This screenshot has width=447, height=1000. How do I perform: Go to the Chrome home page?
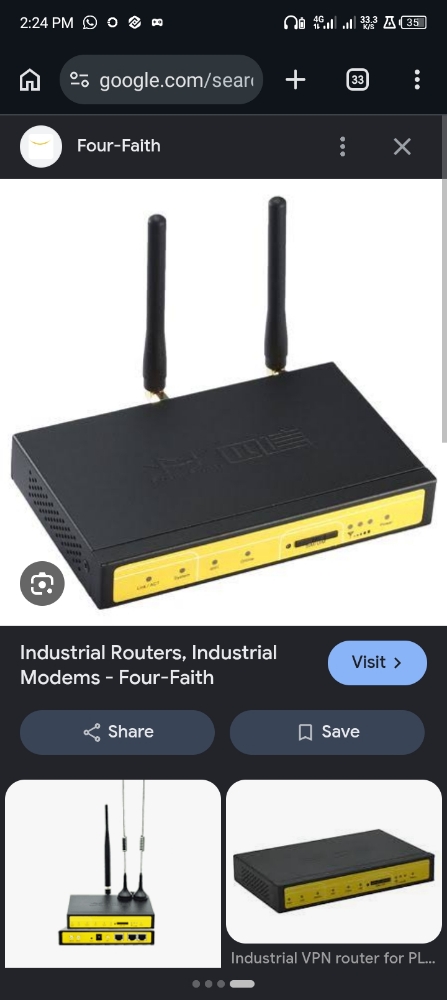coord(30,80)
